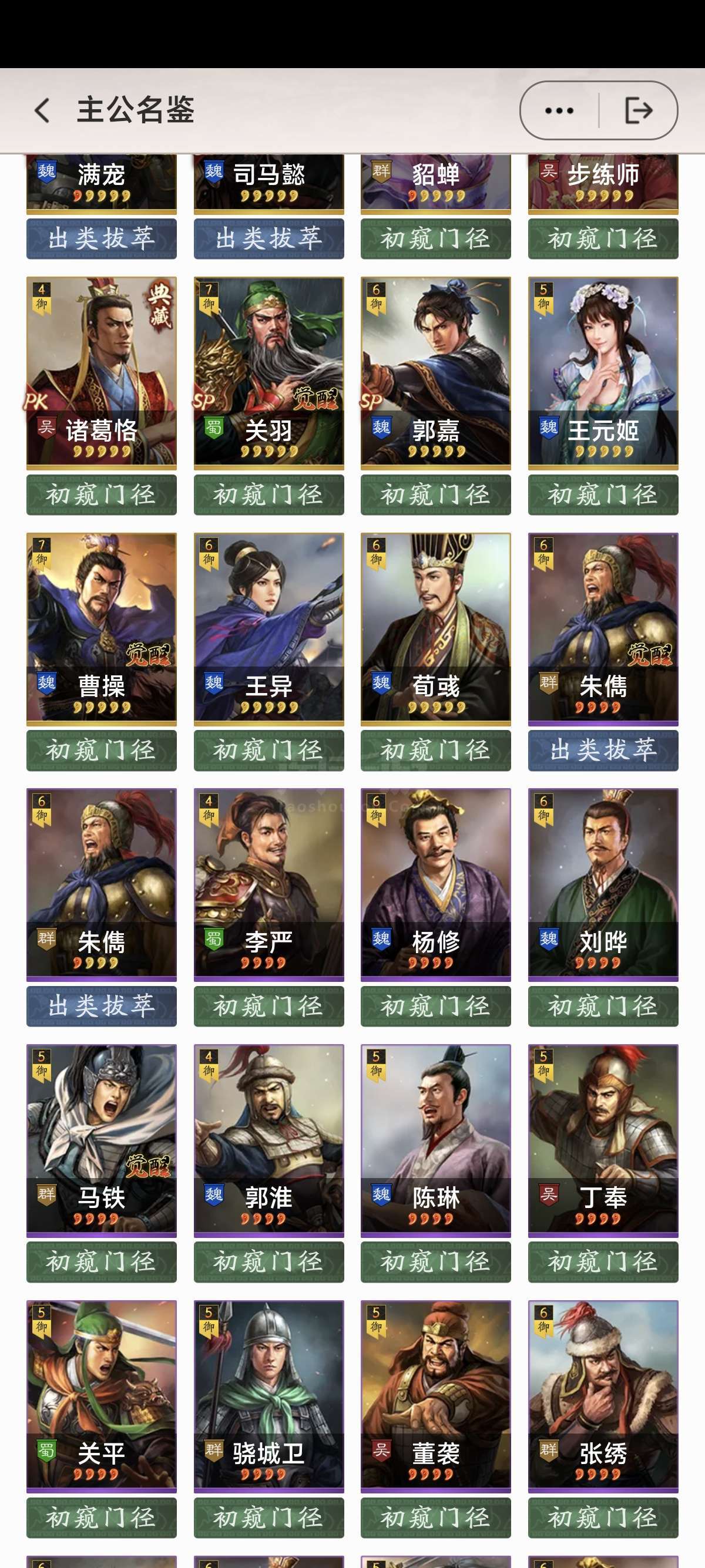View the 陈琳 card
This screenshot has height=1568, width=705.
(436, 1140)
